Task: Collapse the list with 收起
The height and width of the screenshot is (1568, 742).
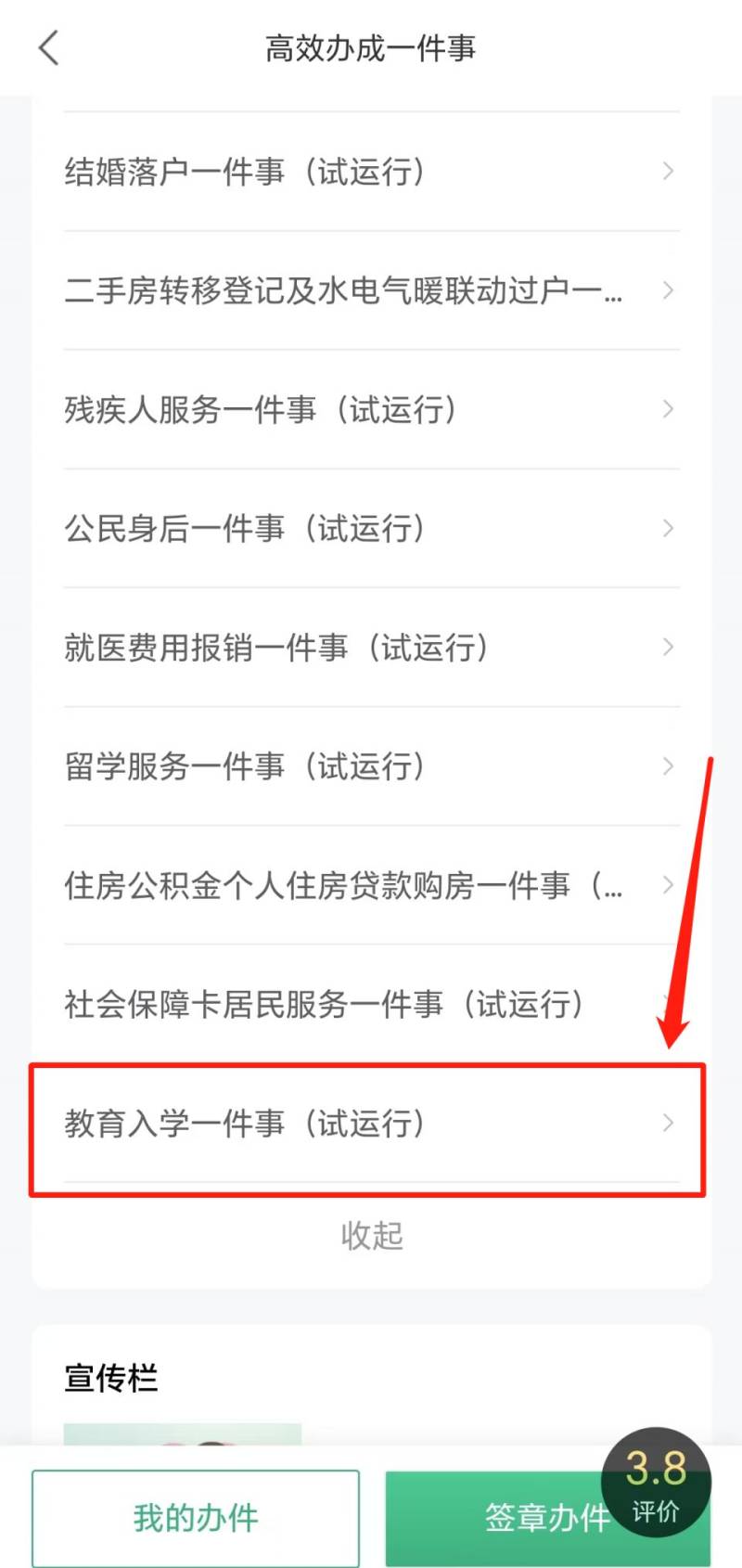Action: pos(372,1235)
